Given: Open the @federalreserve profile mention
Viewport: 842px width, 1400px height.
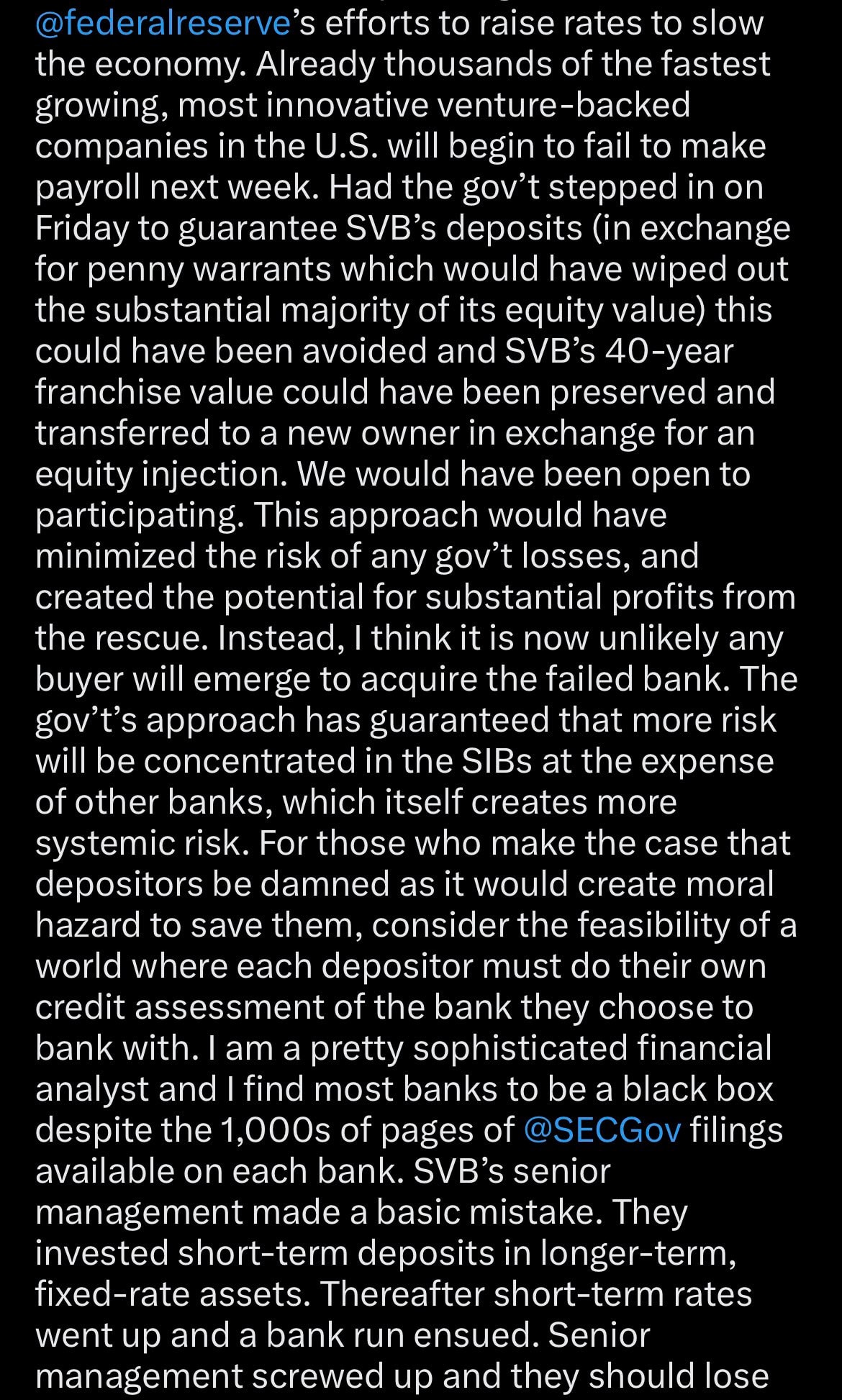Looking at the screenshot, I should (163, 24).
